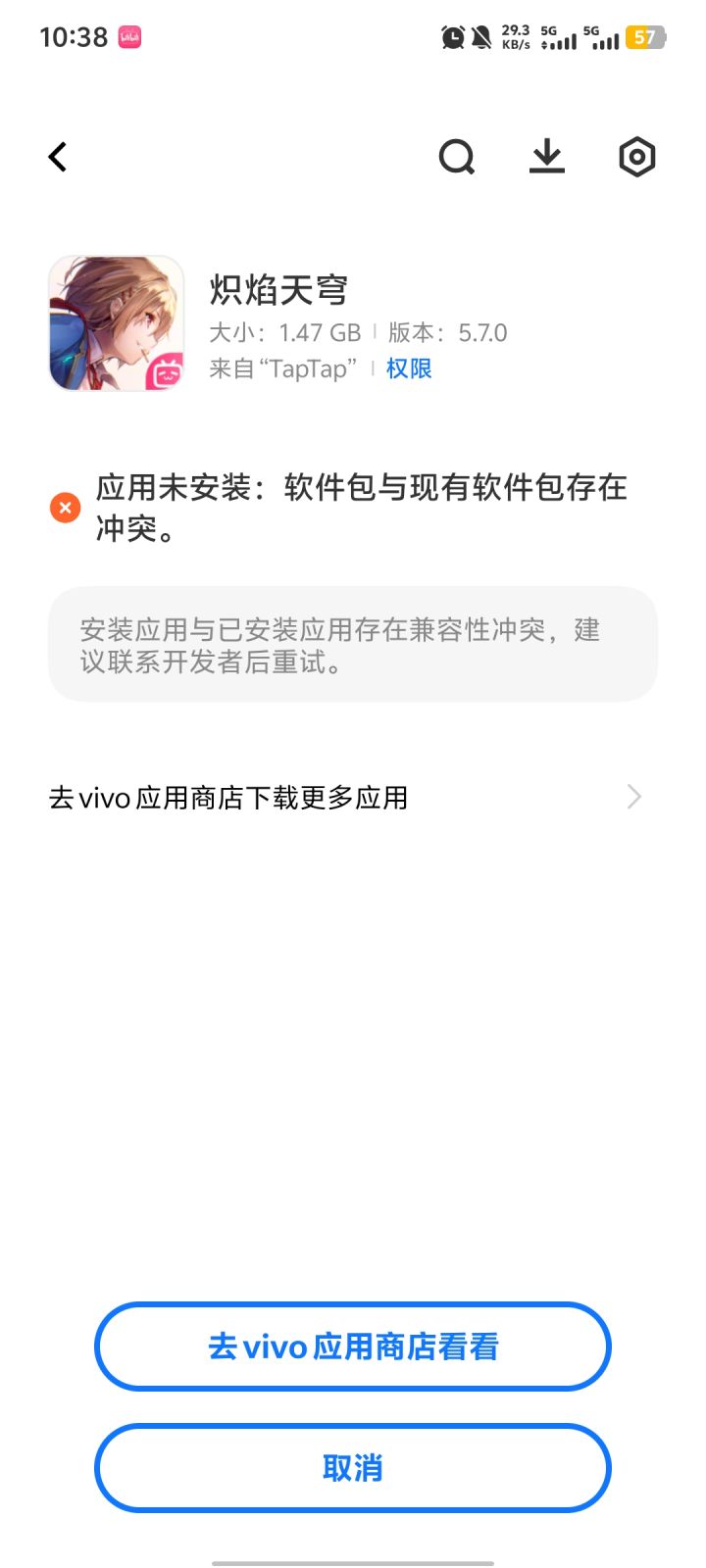The height and width of the screenshot is (1568, 706).
Task: Open the download manager icon
Action: (x=547, y=157)
